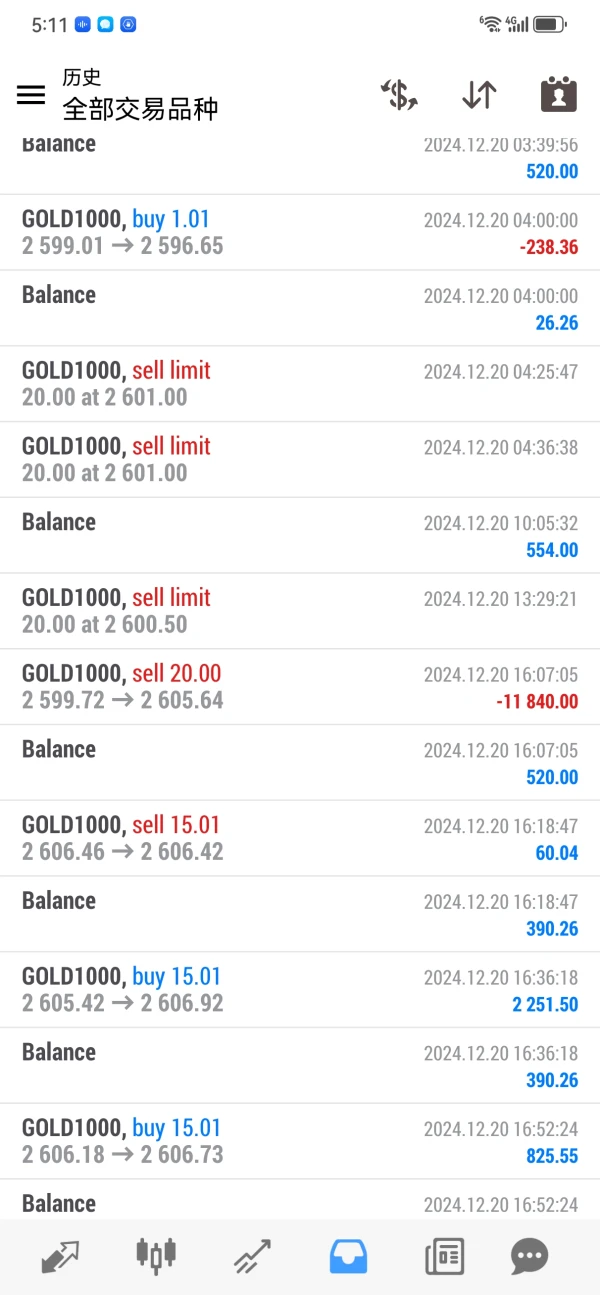This screenshot has width=600, height=1295.
Task: Open the Messages chat tab
Action: point(530,1255)
